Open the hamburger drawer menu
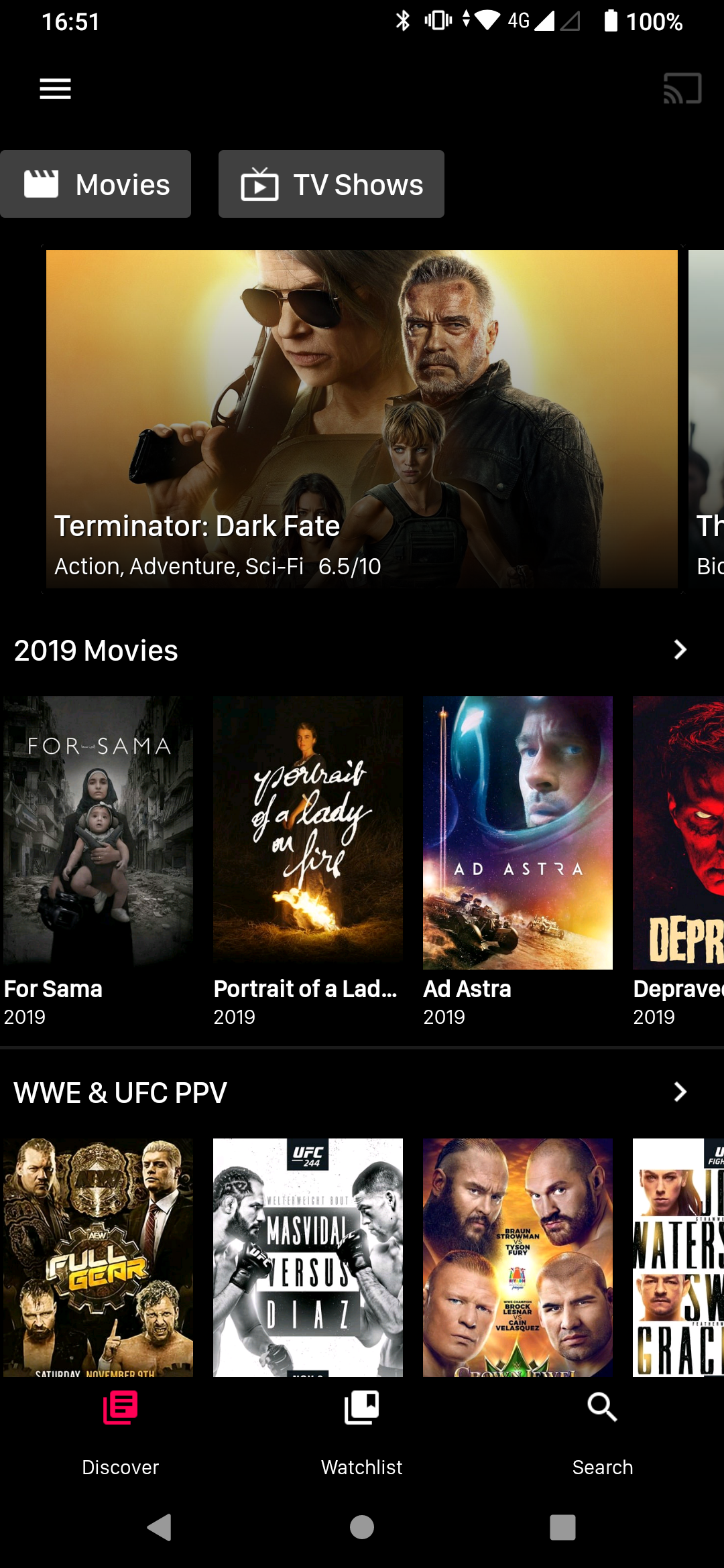This screenshot has height=1568, width=724. click(55, 88)
